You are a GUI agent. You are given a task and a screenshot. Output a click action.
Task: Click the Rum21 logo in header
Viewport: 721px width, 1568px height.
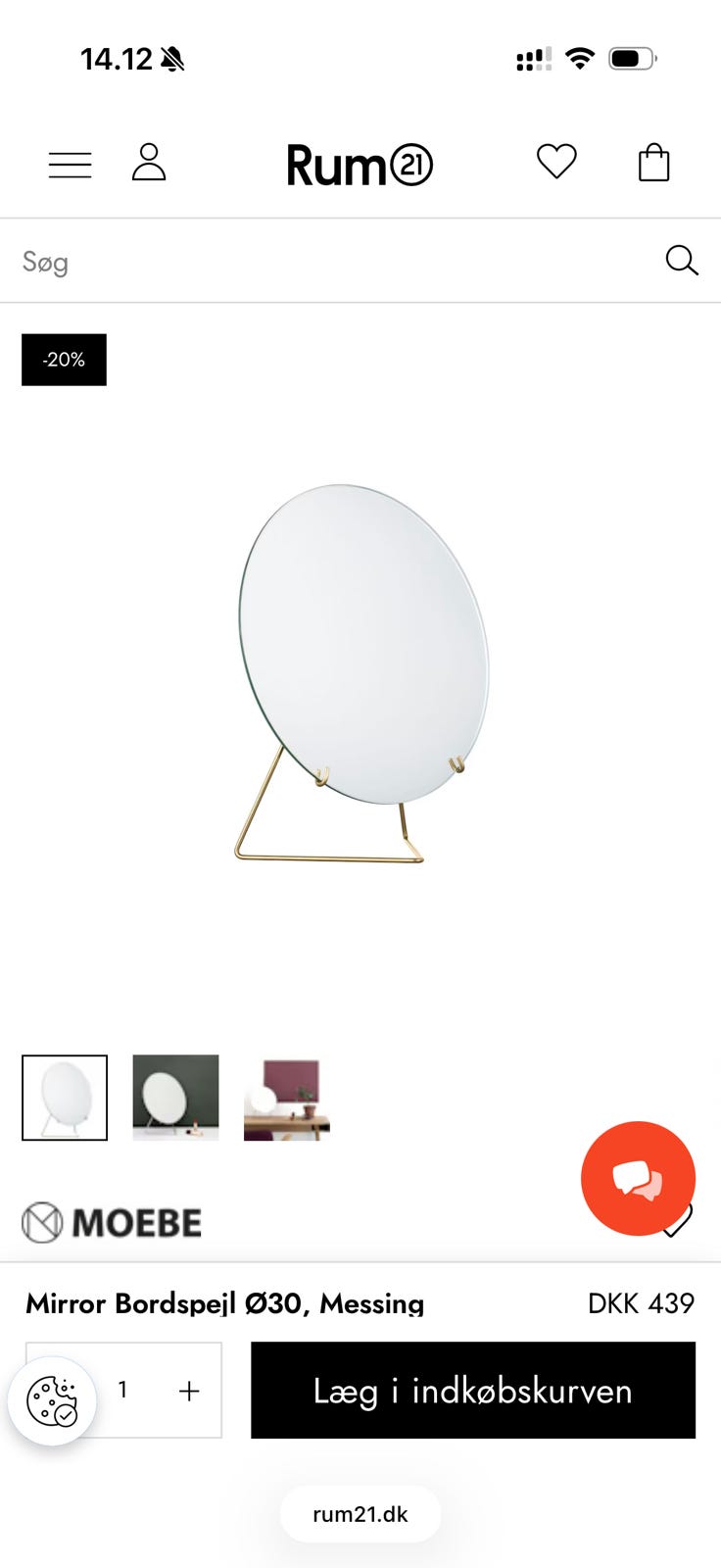click(360, 165)
